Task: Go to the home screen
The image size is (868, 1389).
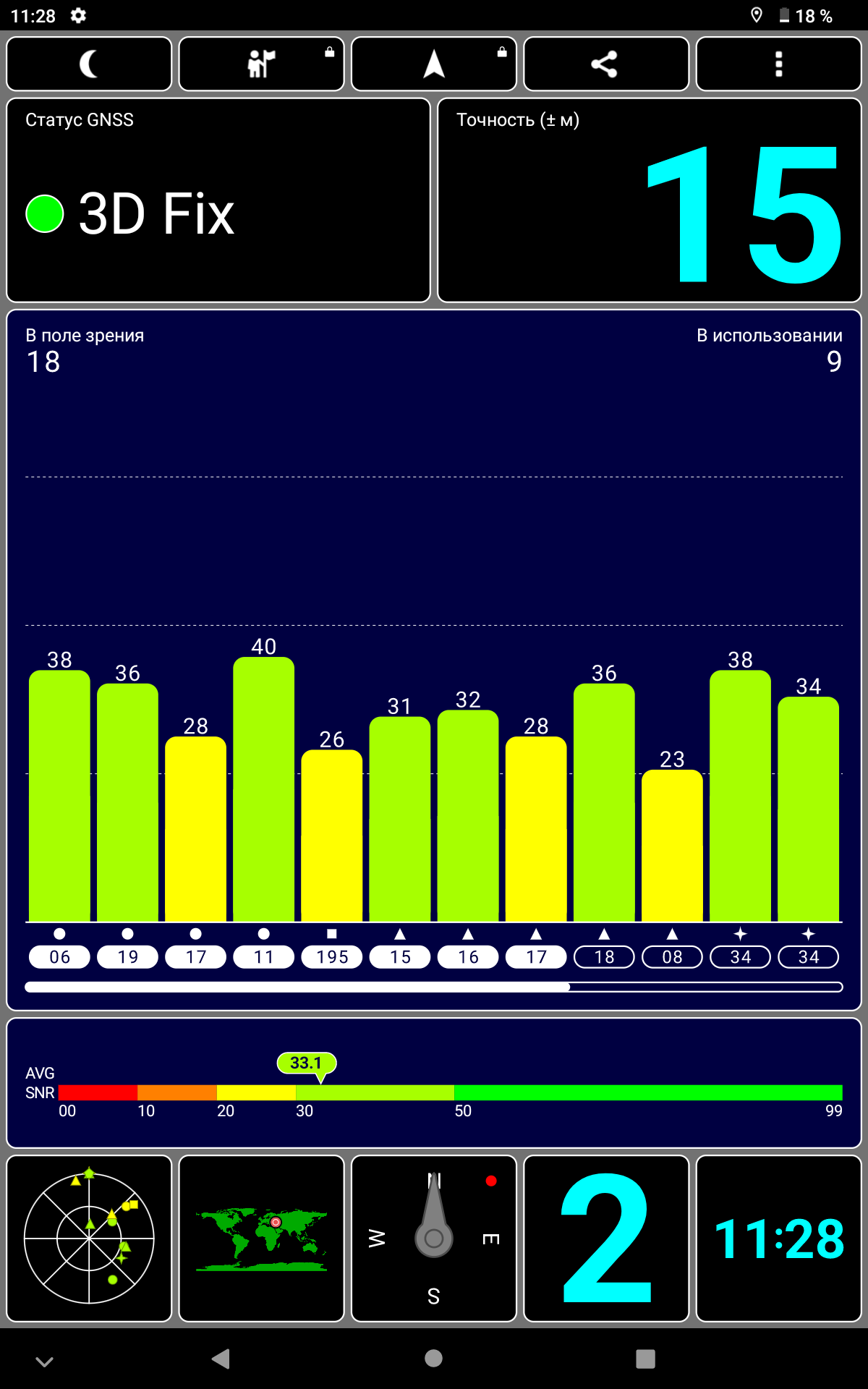Action: pyautogui.click(x=433, y=1359)
